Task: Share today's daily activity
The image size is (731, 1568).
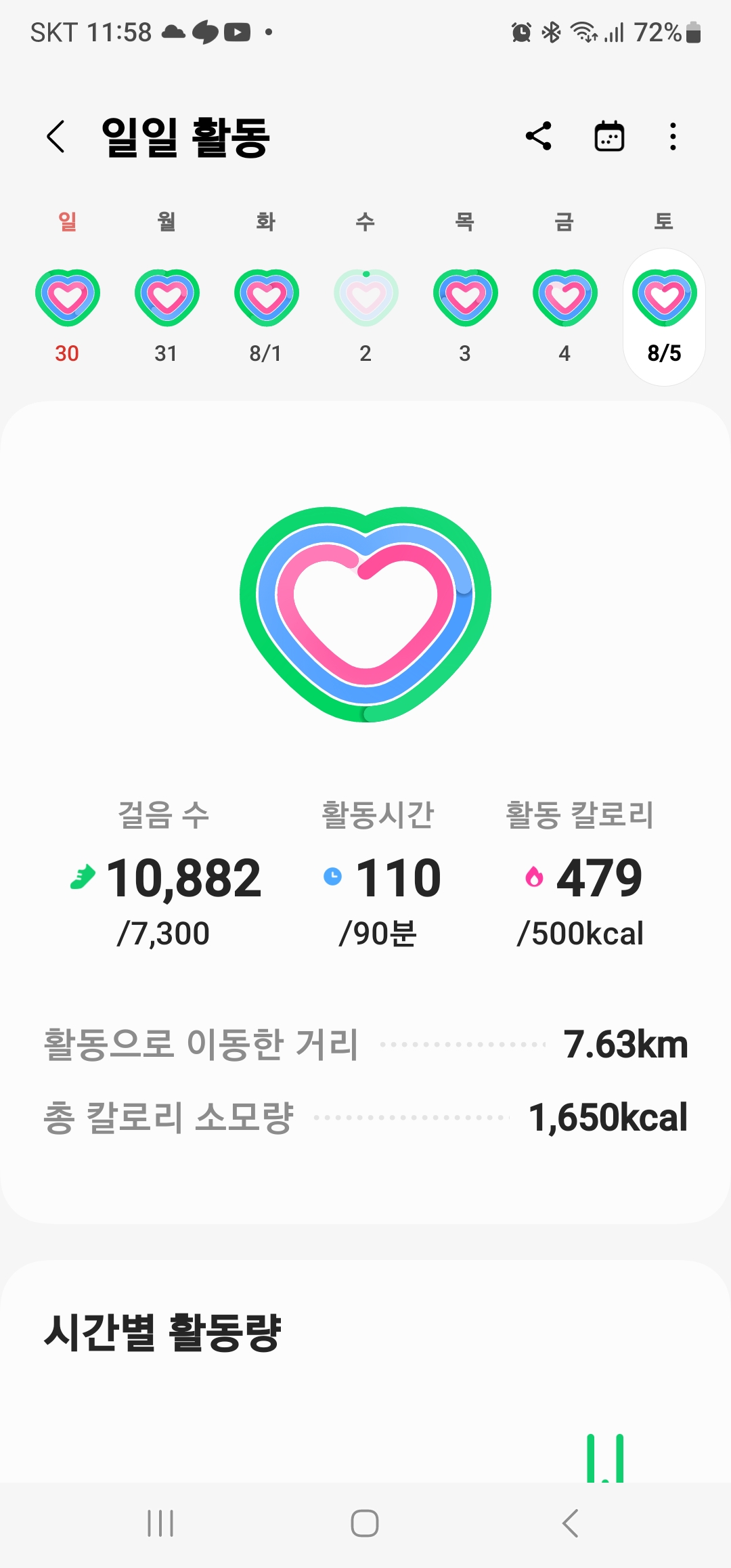Action: coord(539,137)
